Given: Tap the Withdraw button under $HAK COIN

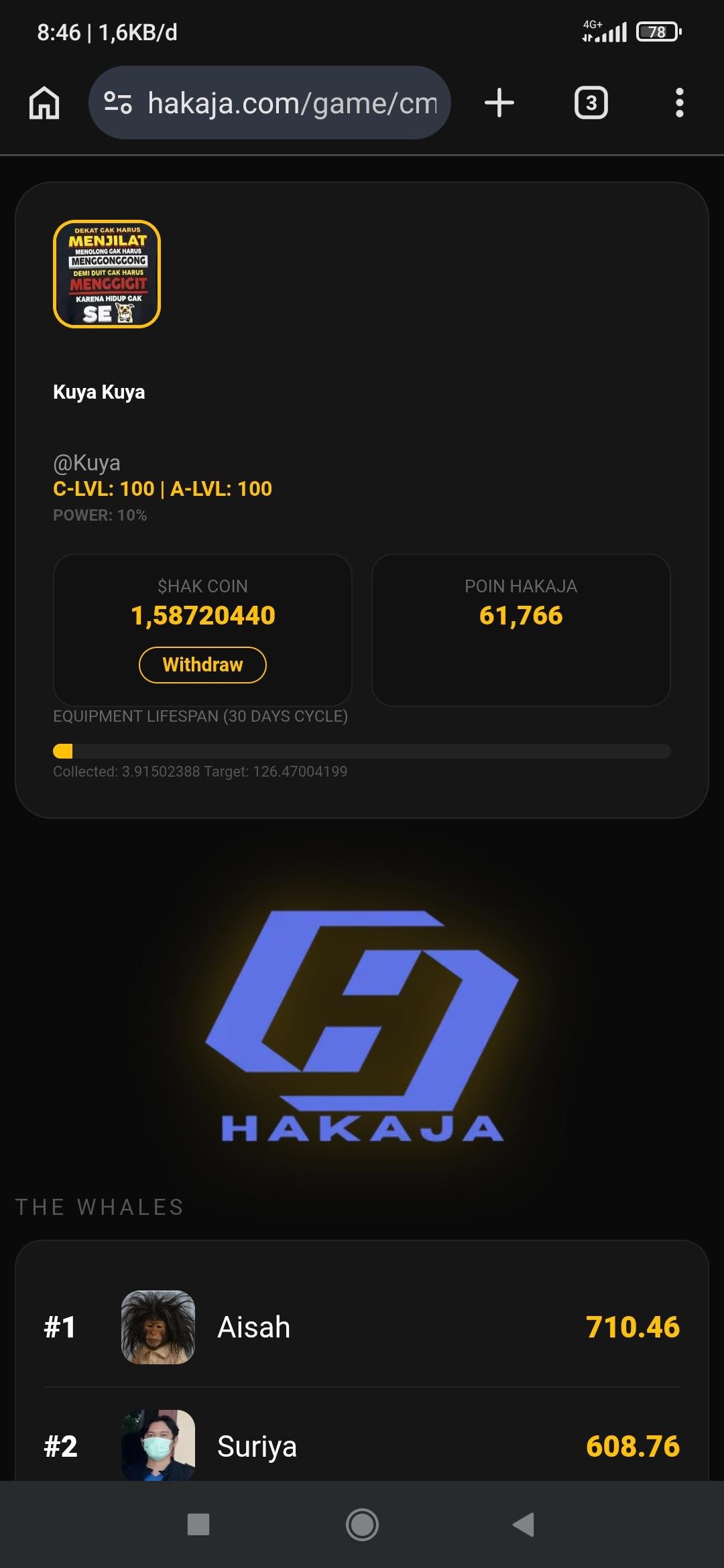Looking at the screenshot, I should pos(202,665).
